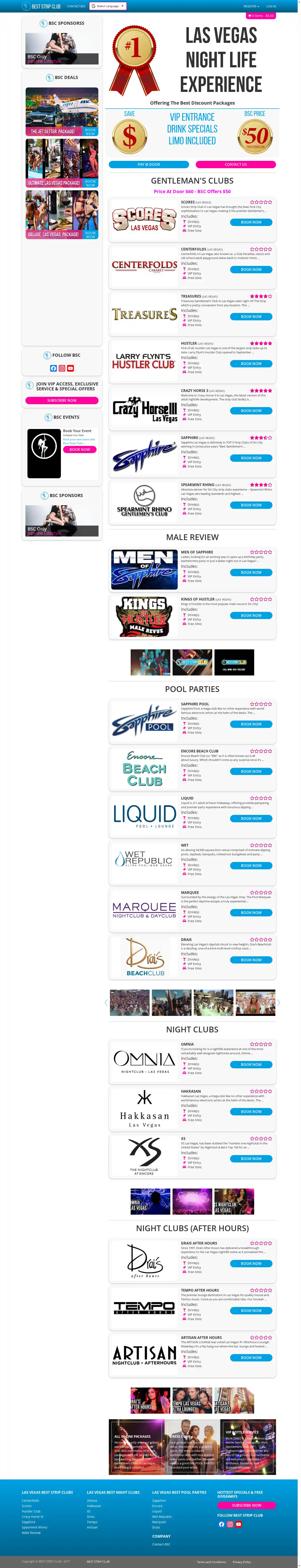This screenshot has height=1568, width=301.
Task: Tap the Log In link
Action: tap(271, 6)
